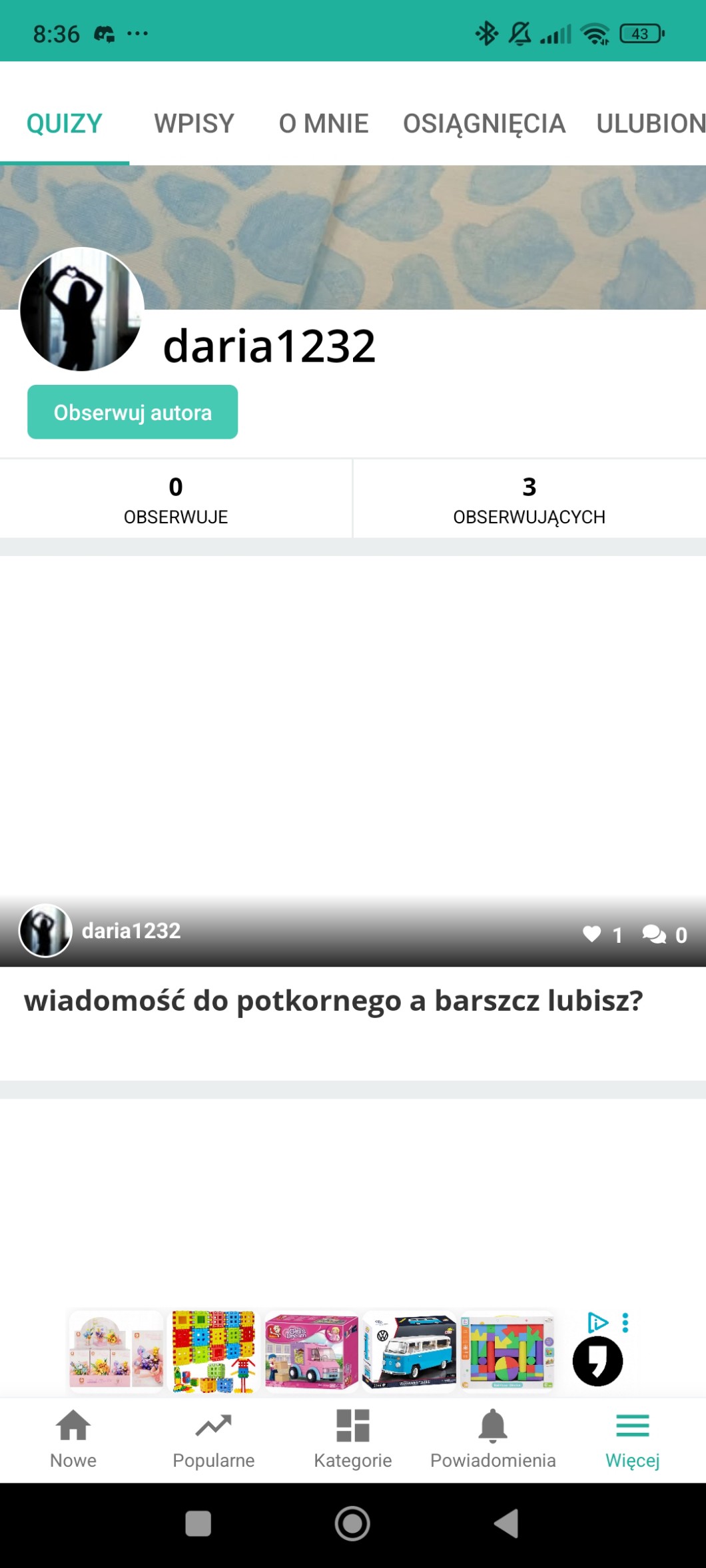The width and height of the screenshot is (706, 1568).
Task: Switch to the ULUBIONE tab
Action: [x=650, y=124]
